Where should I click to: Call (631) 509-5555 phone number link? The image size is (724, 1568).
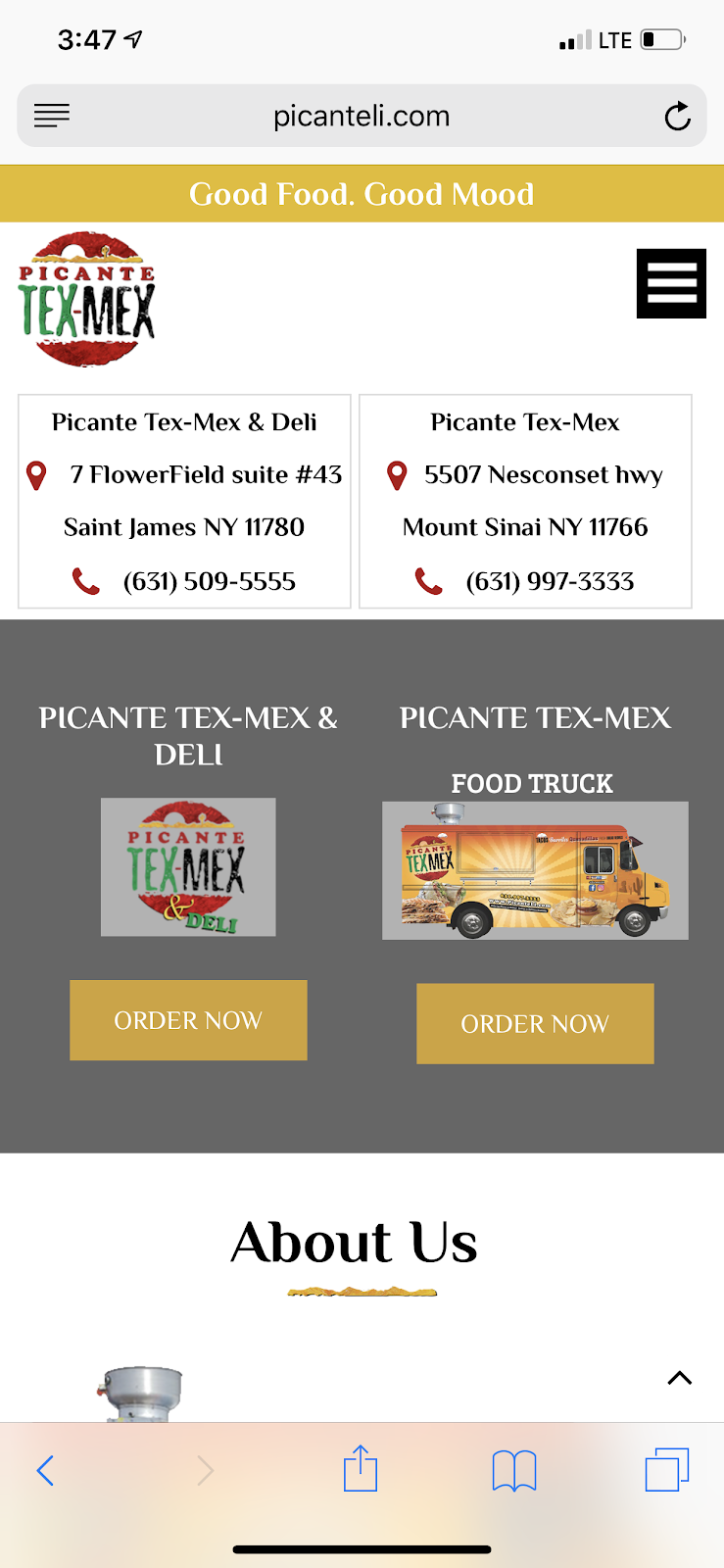(209, 580)
